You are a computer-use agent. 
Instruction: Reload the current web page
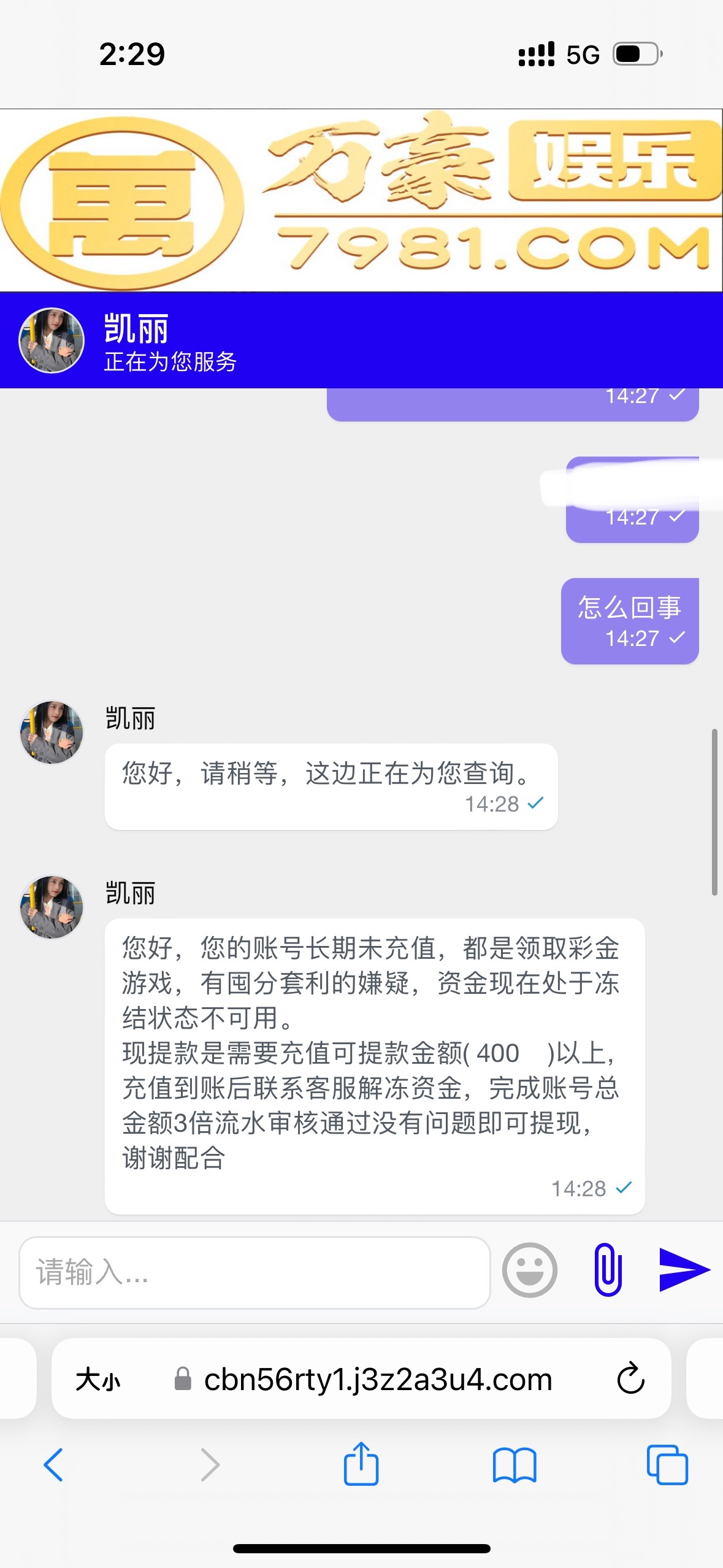pos(630,1379)
